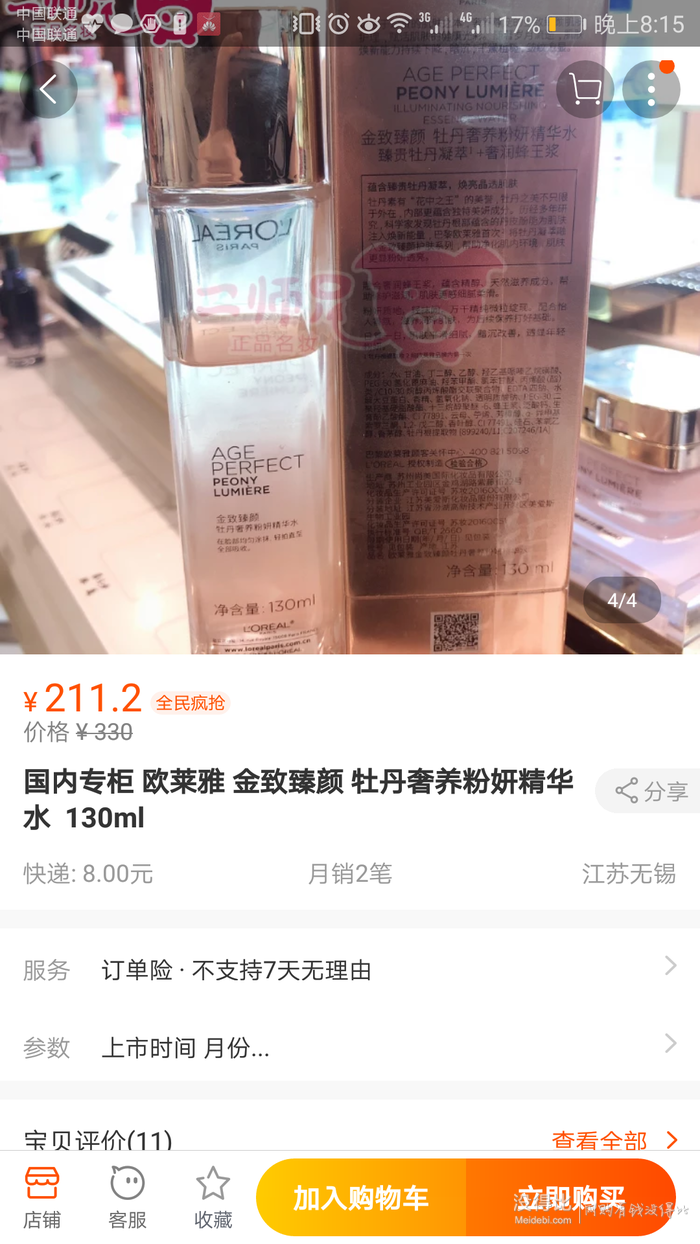This screenshot has width=700, height=1244.
Task: Tap 立即购买 to buy now
Action: (x=571, y=1197)
